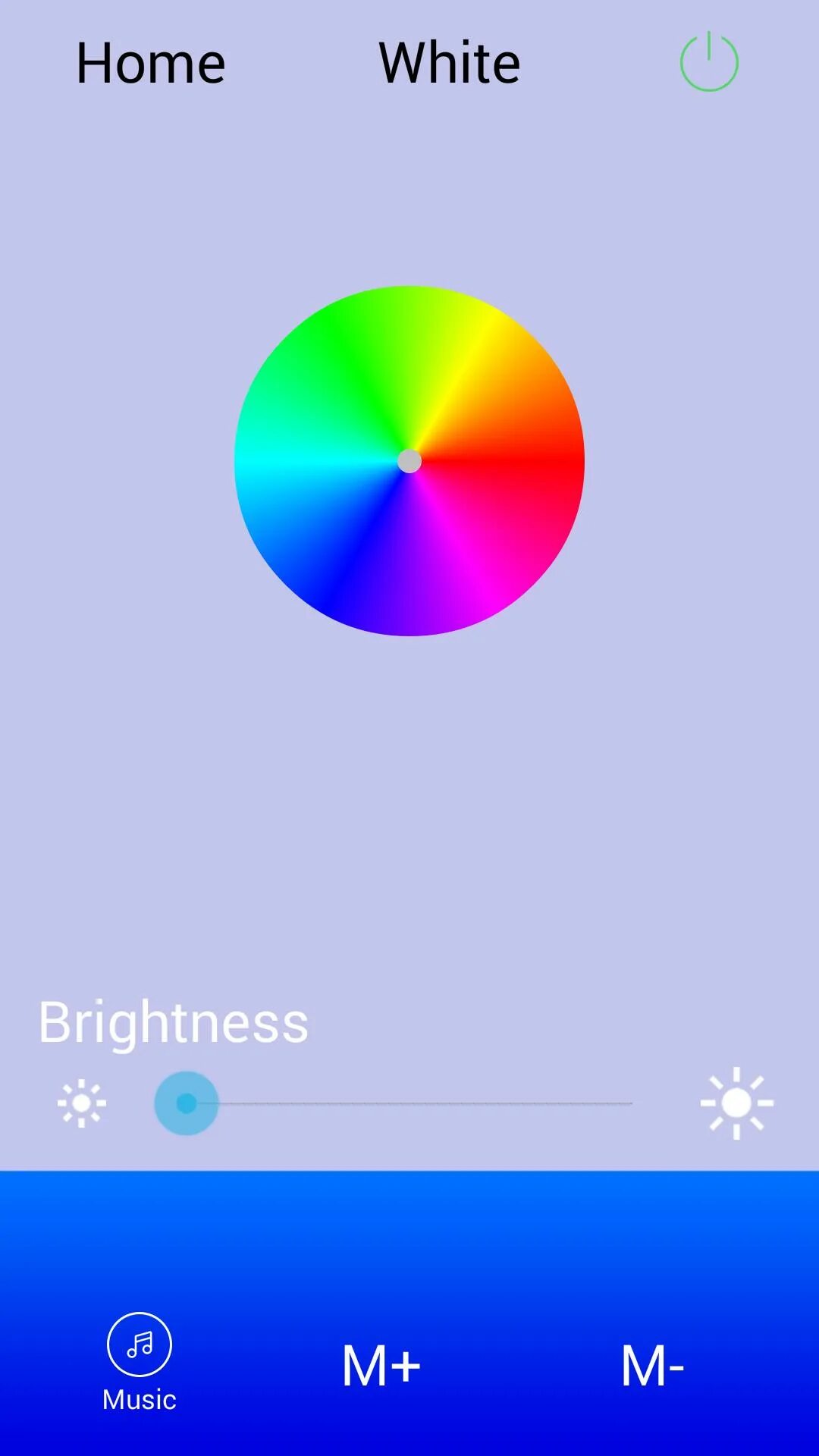This screenshot has width=819, height=1456.
Task: Tap the M- button
Action: tap(652, 1366)
